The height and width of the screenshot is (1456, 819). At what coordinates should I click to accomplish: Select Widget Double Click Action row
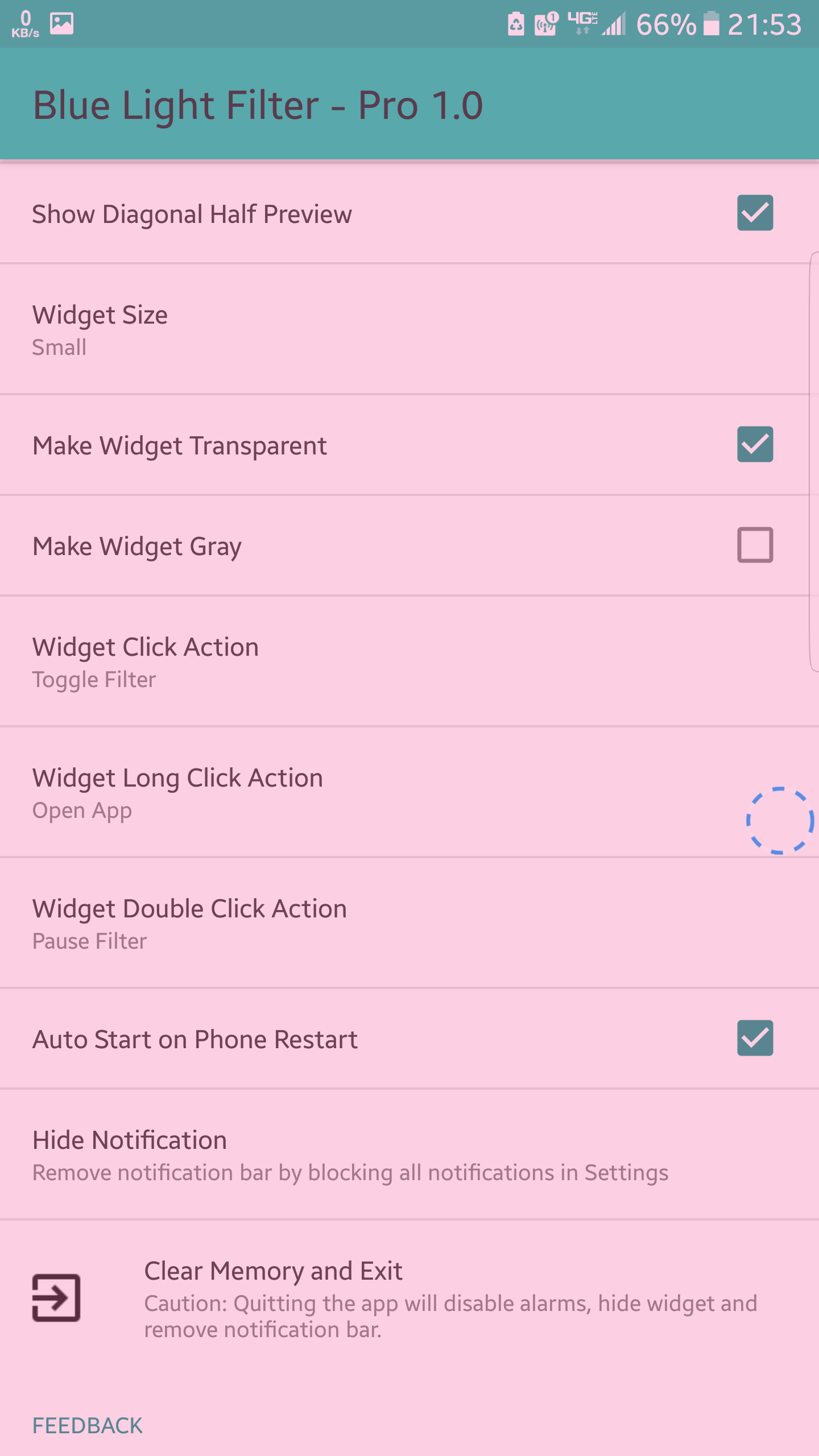pos(398,924)
